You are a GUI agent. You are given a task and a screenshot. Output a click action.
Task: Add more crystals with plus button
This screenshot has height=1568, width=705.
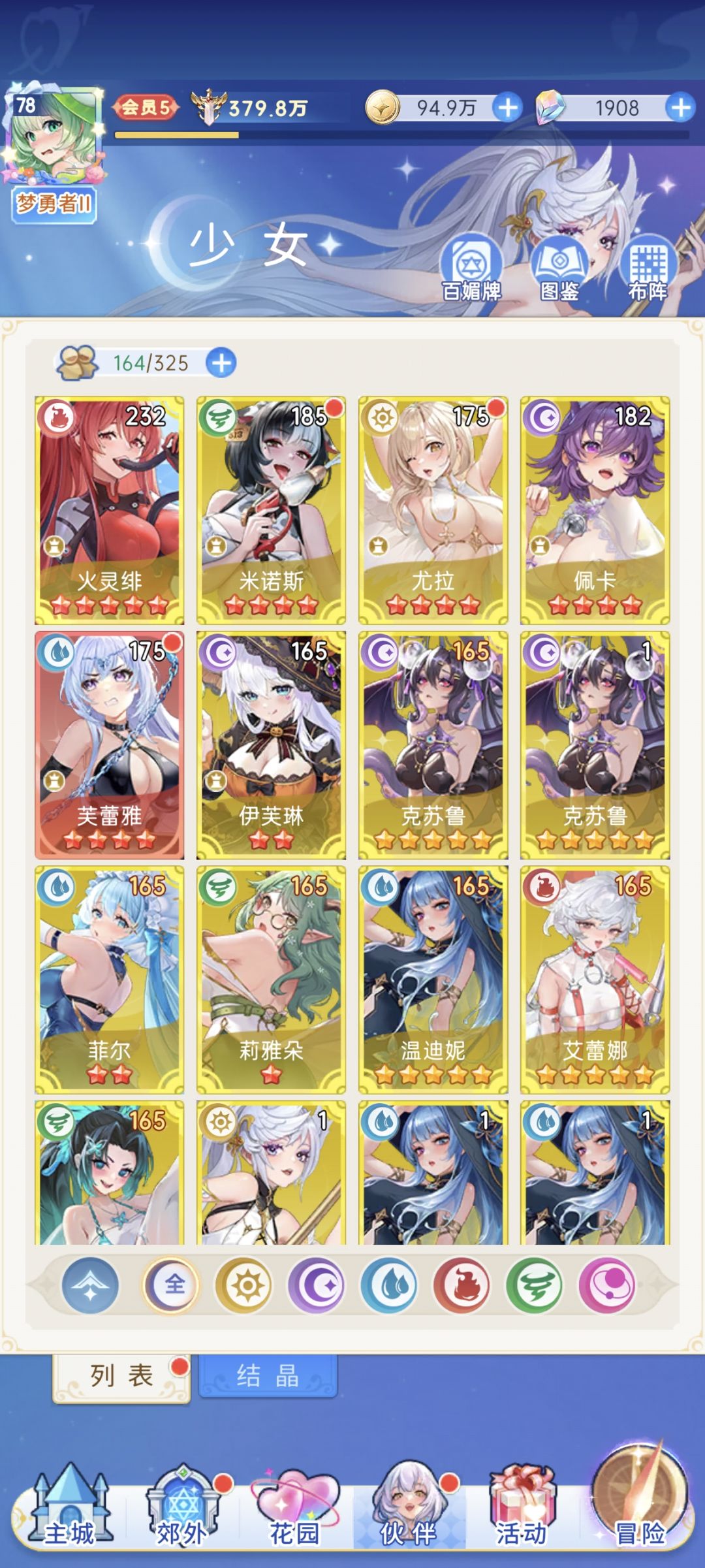coord(680,108)
